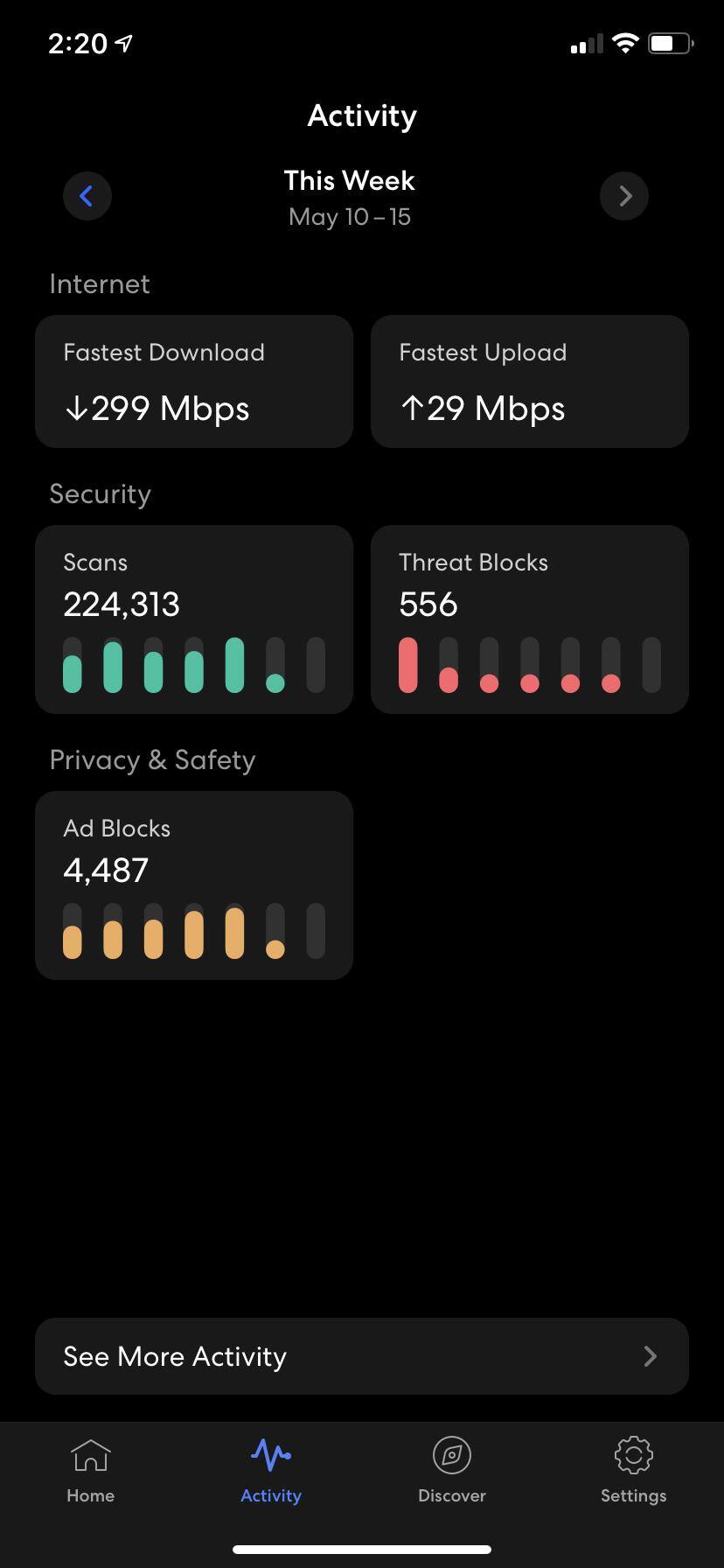Open the Fastest Download card
The width and height of the screenshot is (724, 1568).
point(194,381)
